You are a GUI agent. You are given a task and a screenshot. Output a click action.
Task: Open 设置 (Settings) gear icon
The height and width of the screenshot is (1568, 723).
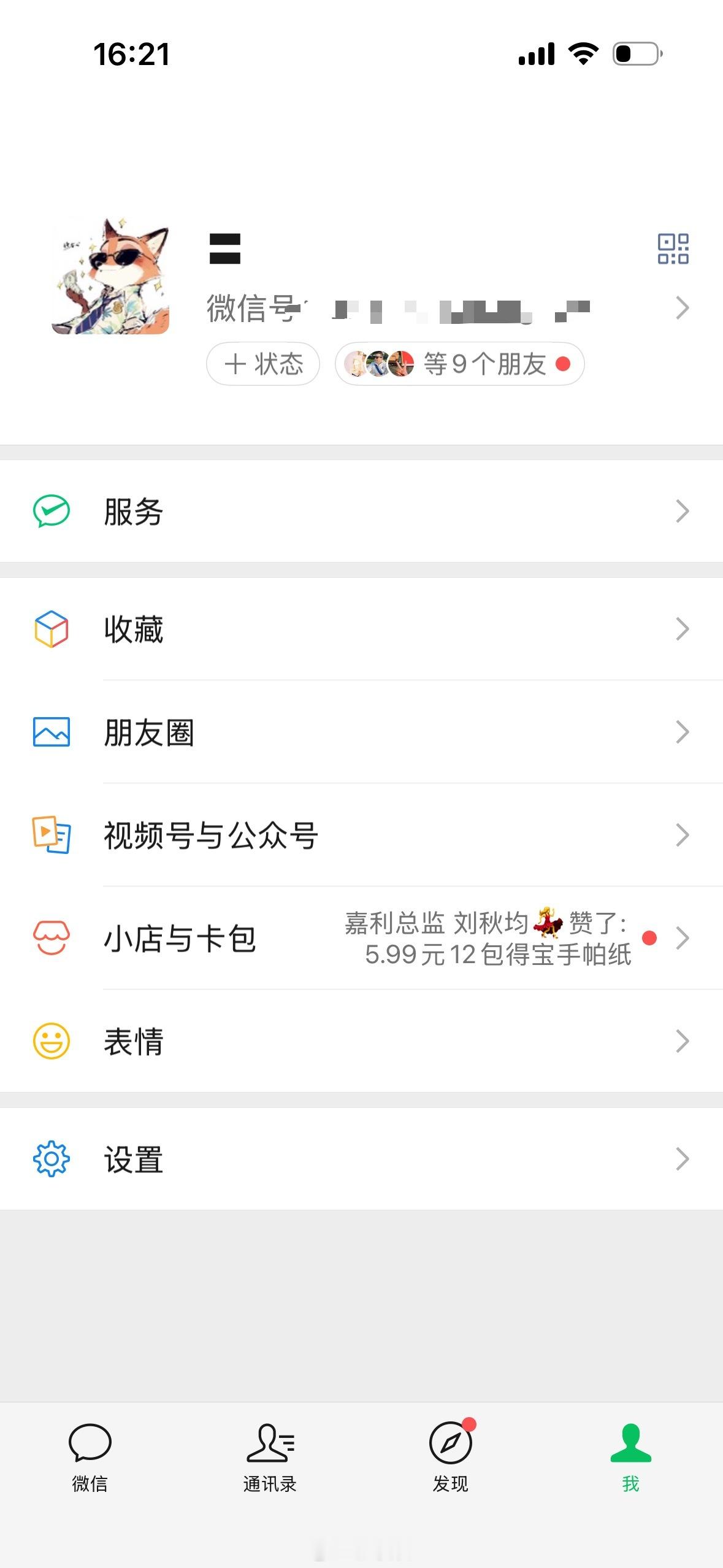point(52,1157)
